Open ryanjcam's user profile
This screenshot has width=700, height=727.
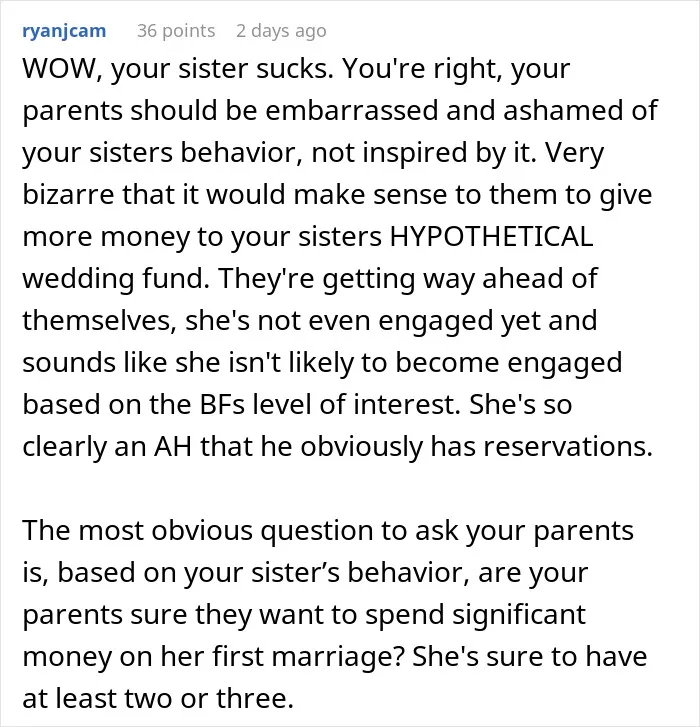click(x=64, y=31)
